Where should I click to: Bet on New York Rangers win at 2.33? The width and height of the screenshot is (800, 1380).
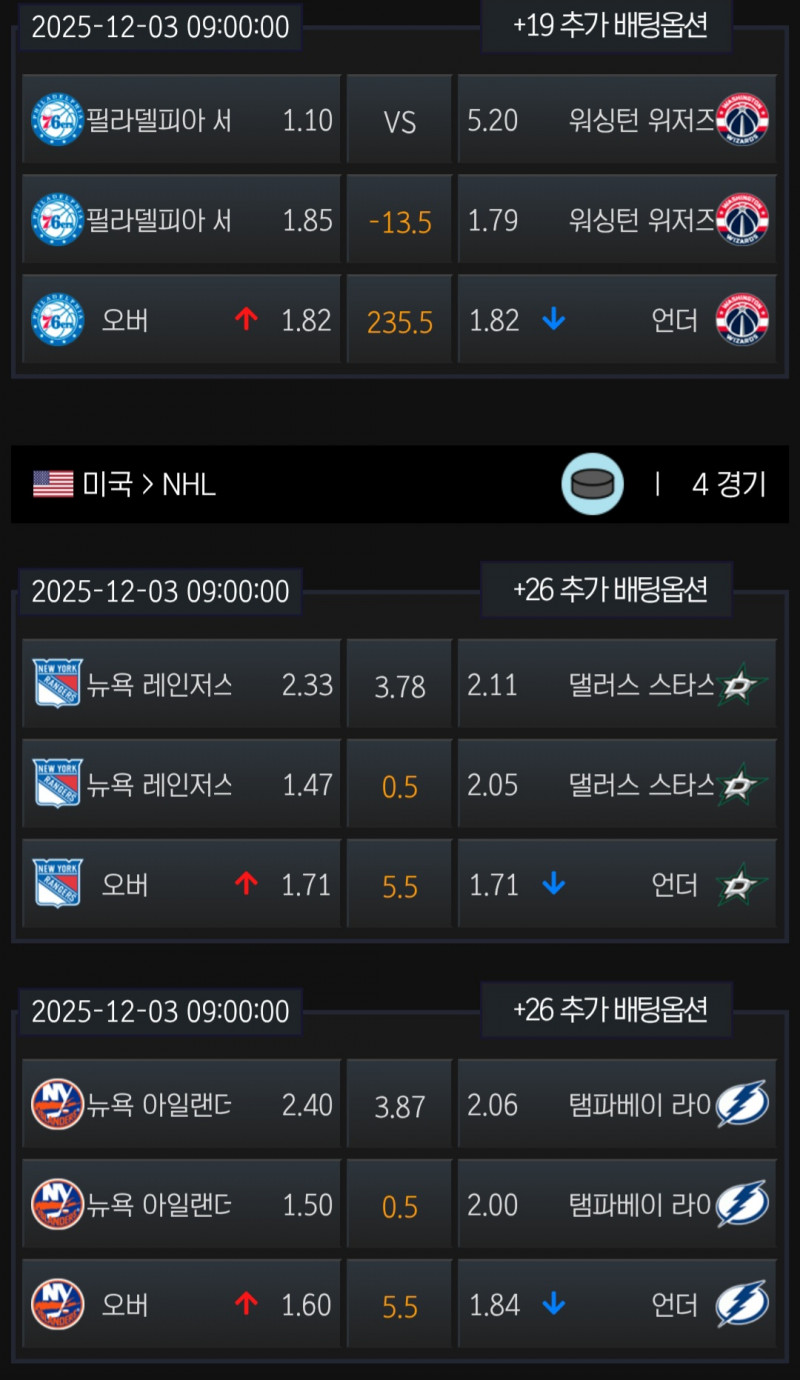[181, 685]
